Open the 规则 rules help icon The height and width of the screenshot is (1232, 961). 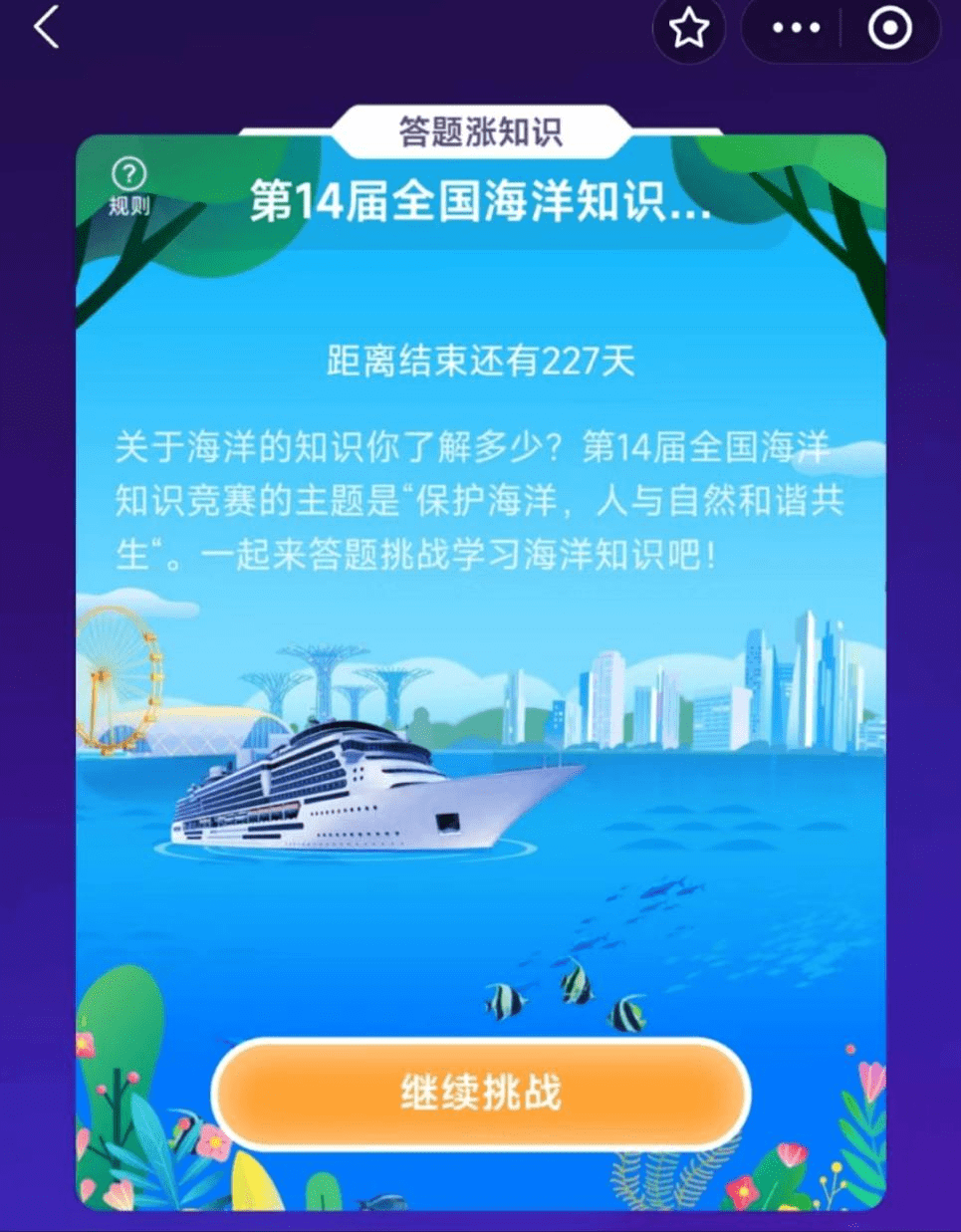[x=128, y=185]
